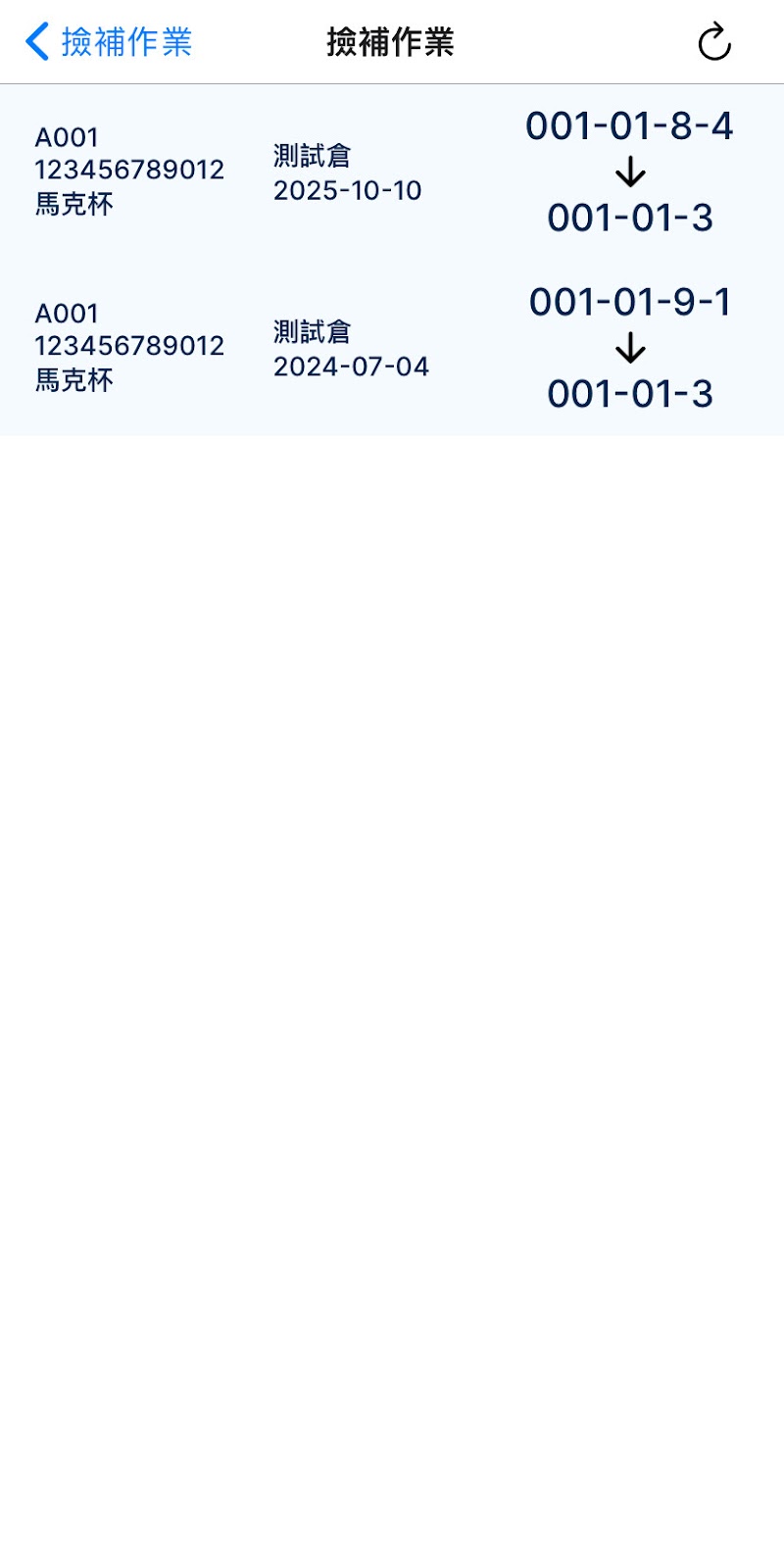Go back to the previous 撿補作業 screen
The height and width of the screenshot is (1568, 784).
click(x=108, y=42)
